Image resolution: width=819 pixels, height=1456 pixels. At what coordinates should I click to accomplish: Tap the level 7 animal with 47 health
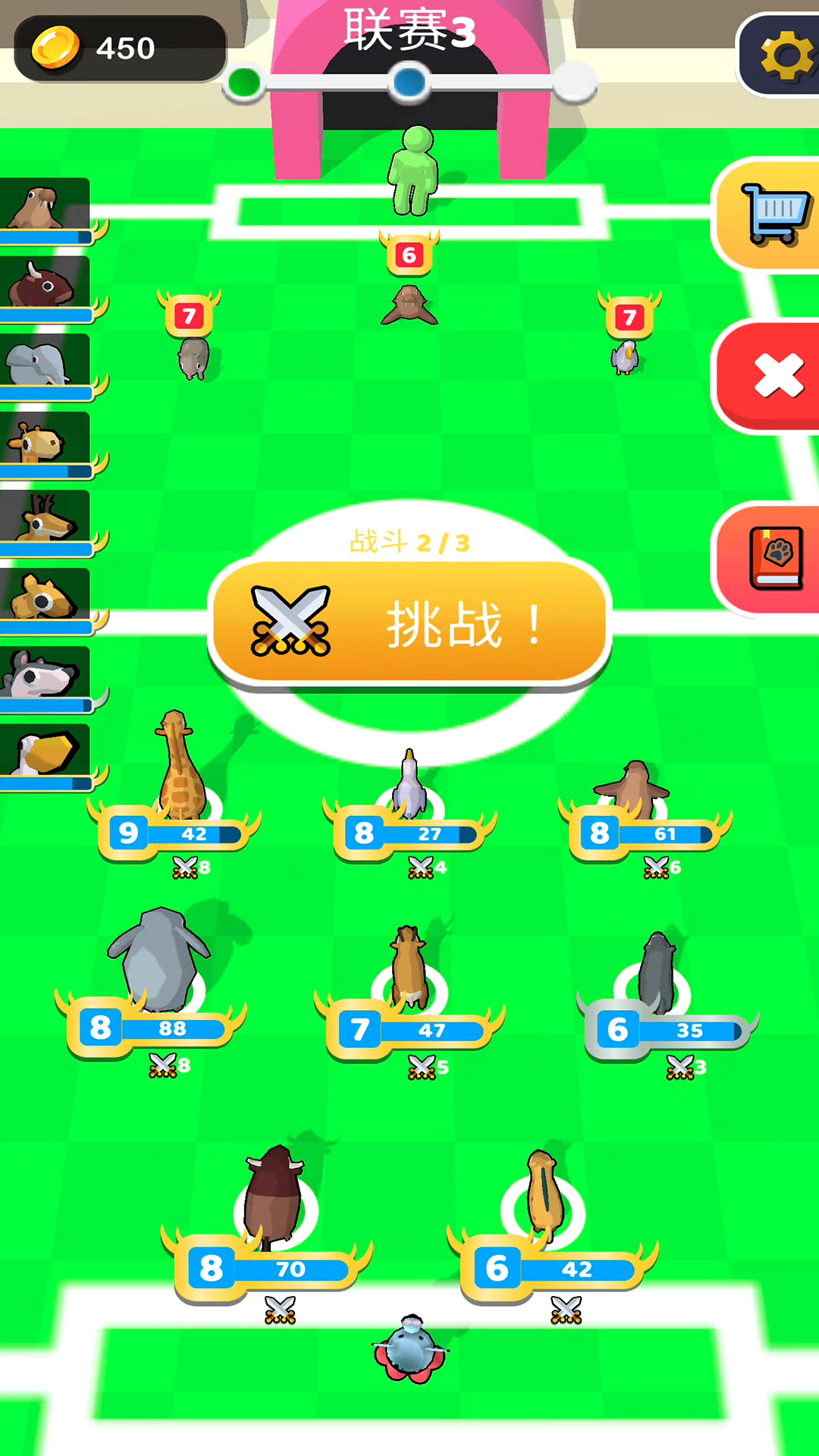[x=409, y=967]
